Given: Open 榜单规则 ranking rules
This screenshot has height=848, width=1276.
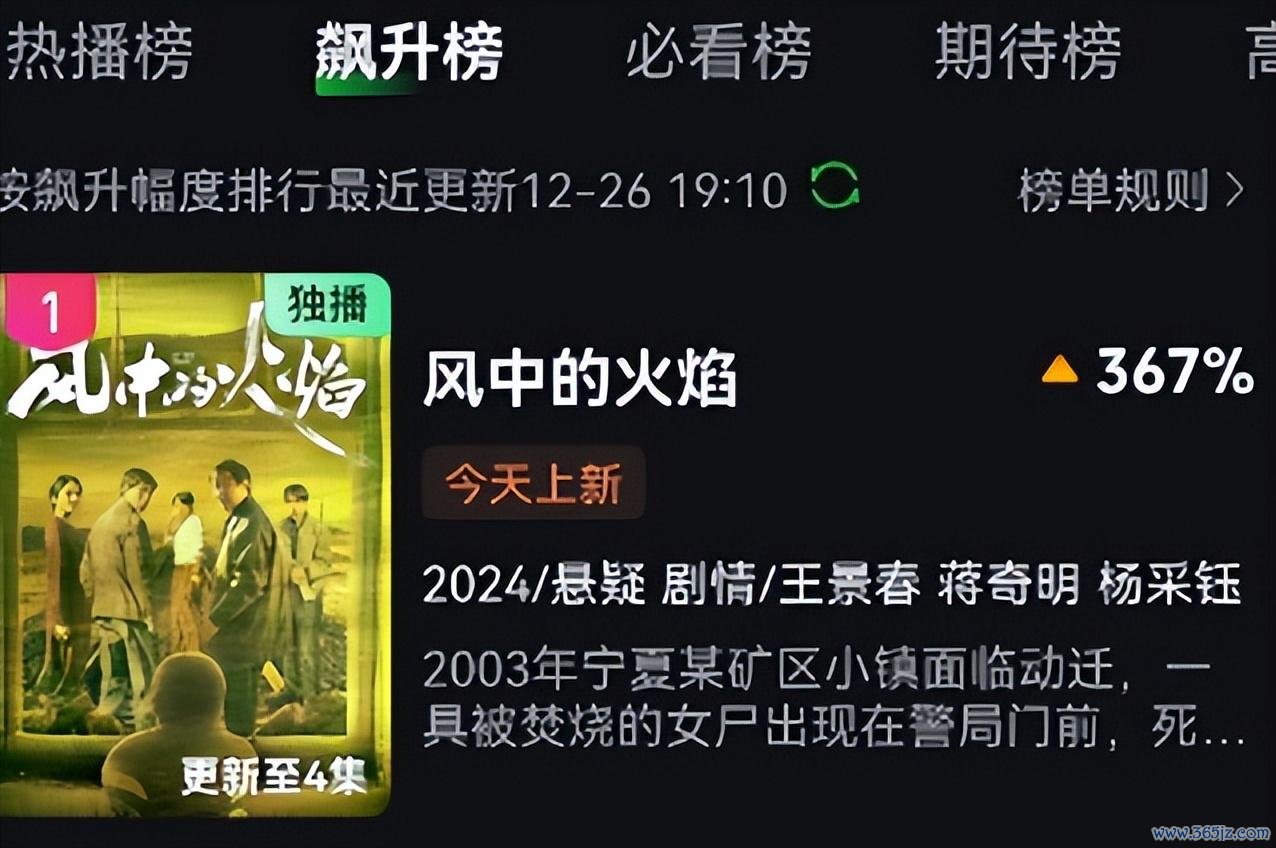Looking at the screenshot, I should coord(1130,190).
